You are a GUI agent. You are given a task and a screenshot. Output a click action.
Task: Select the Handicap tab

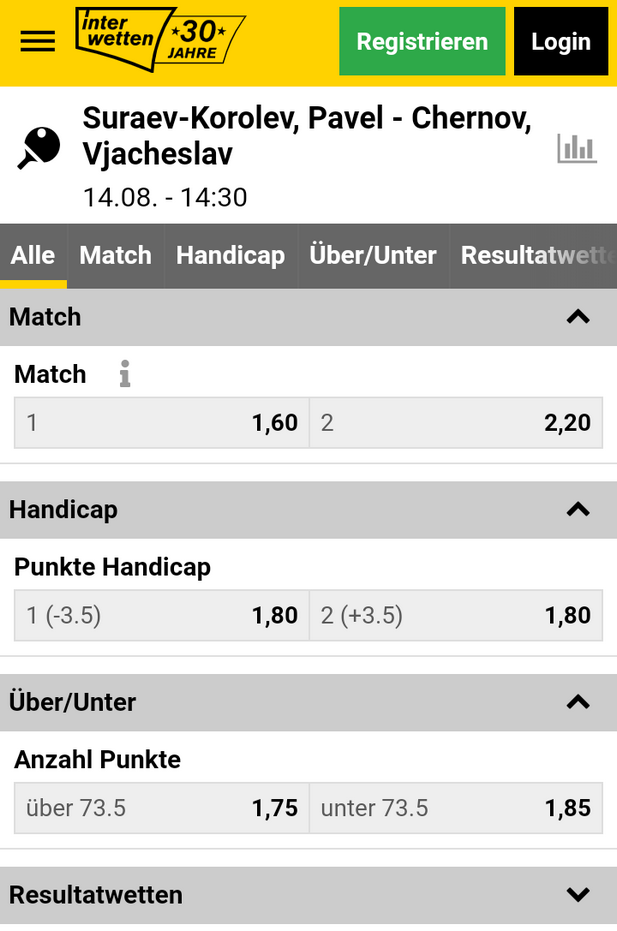point(230,256)
